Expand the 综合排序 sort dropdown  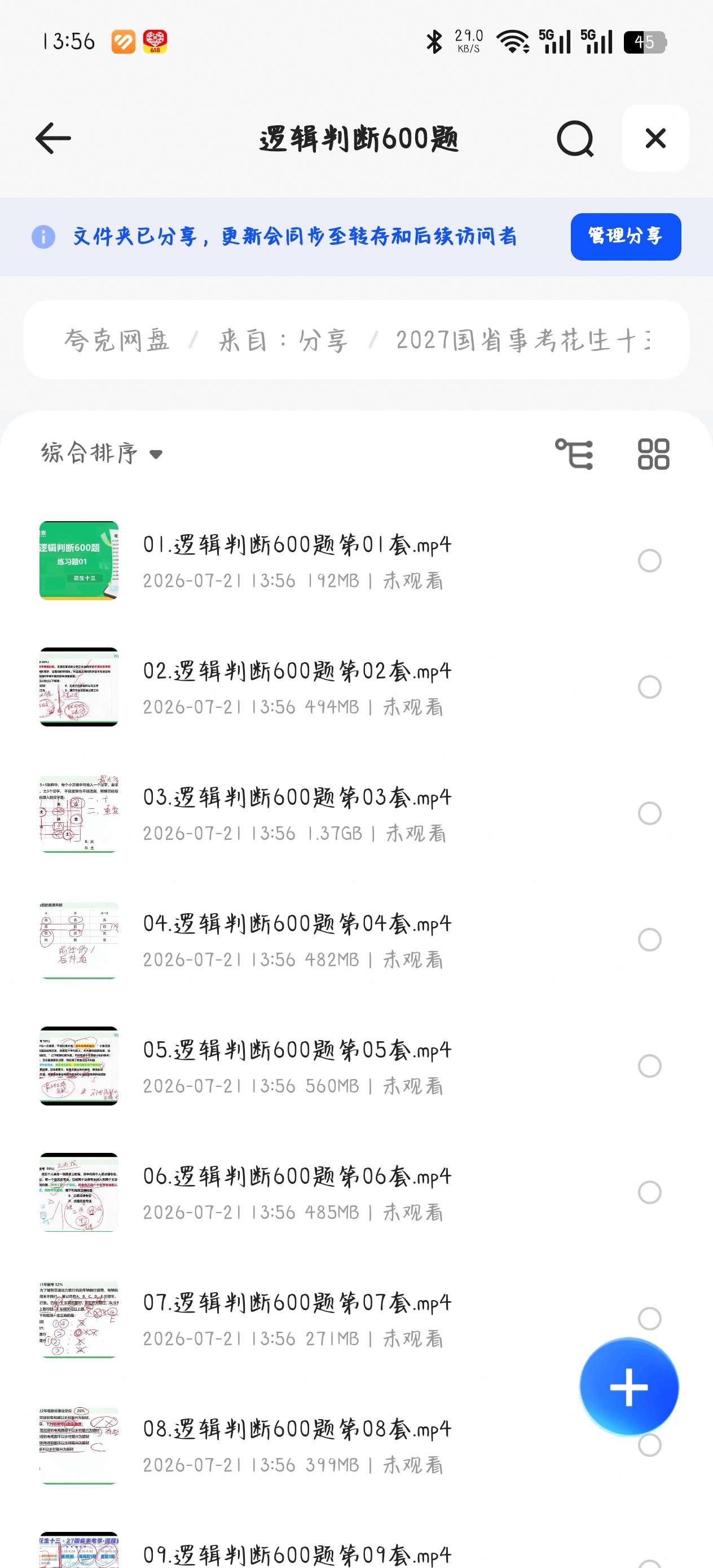tap(102, 453)
